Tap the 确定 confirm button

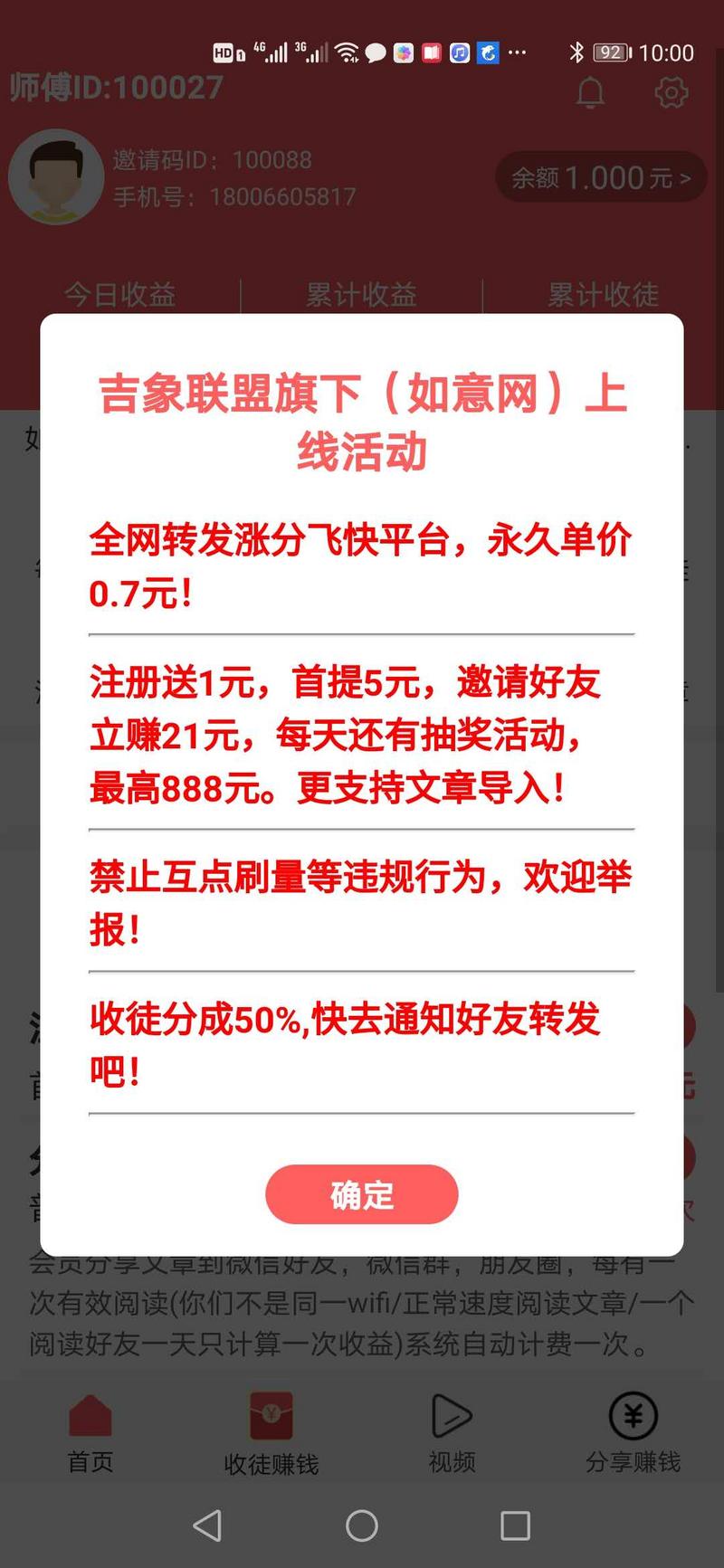362,1194
